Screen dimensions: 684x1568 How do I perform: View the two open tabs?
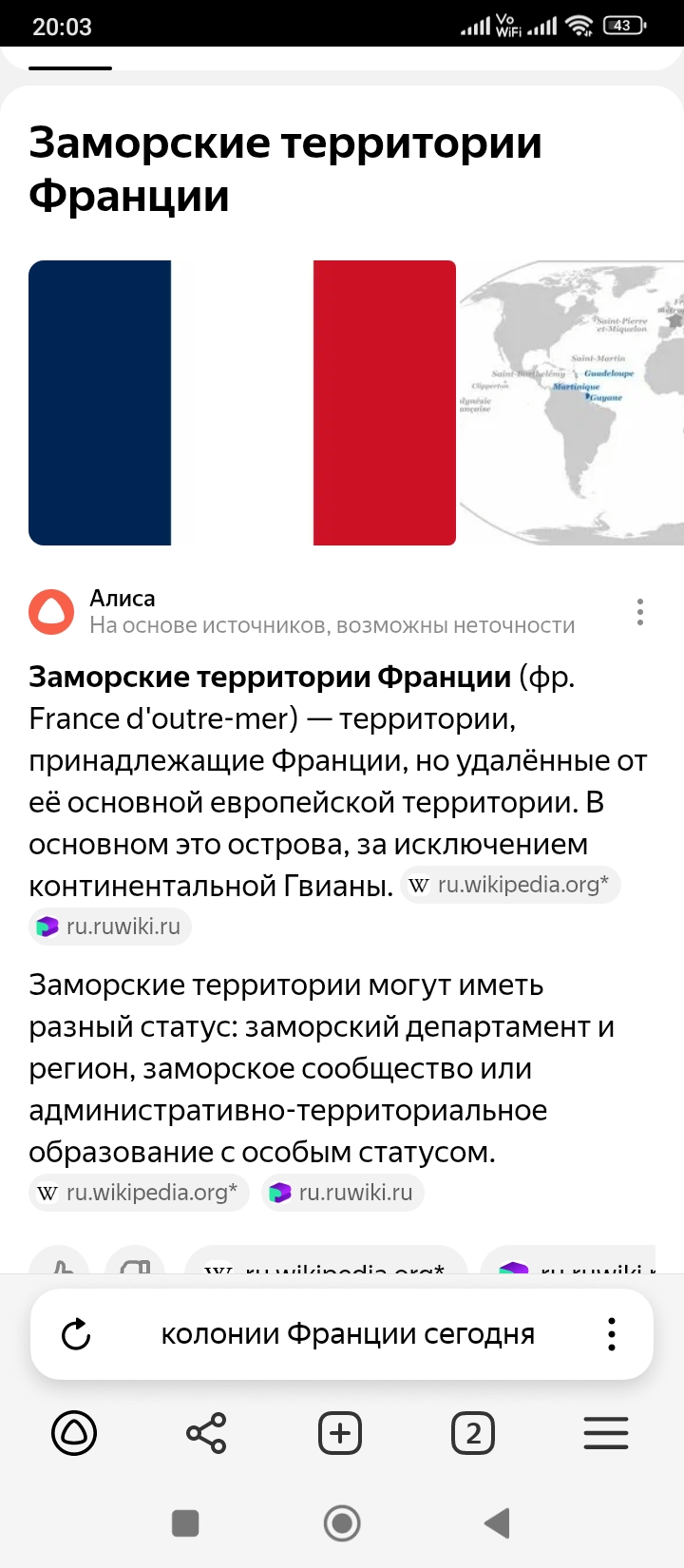click(473, 1433)
